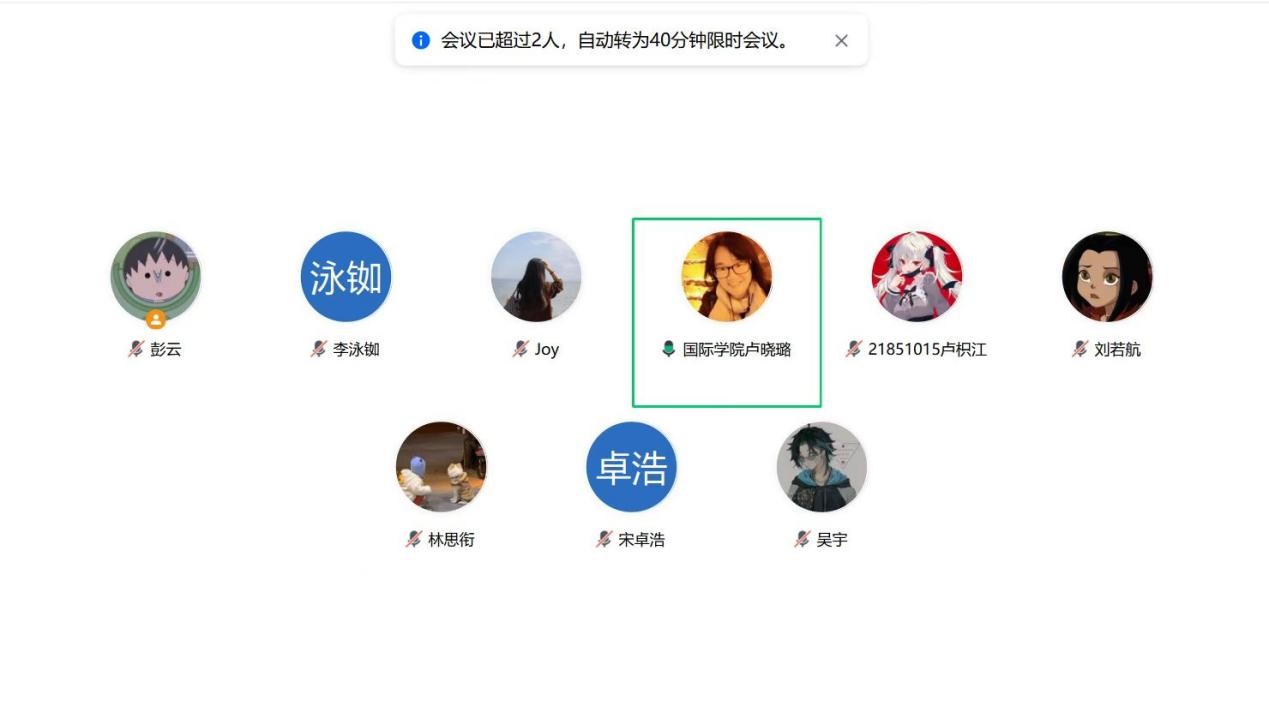Tap participant 21851015卢枳江's avatar

pos(917,277)
